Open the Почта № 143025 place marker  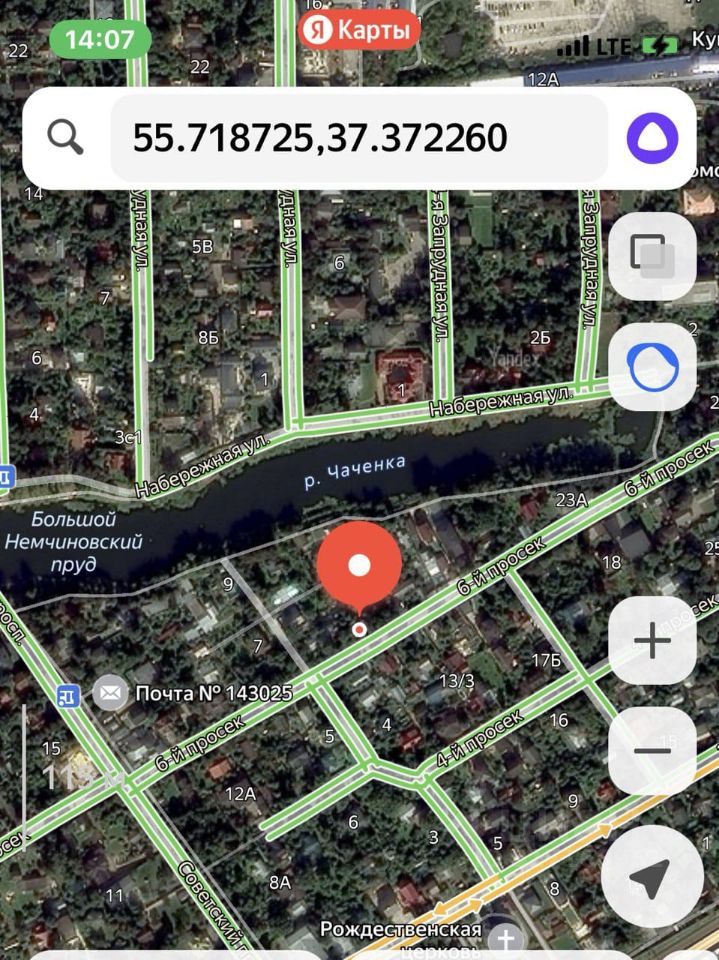click(110, 693)
